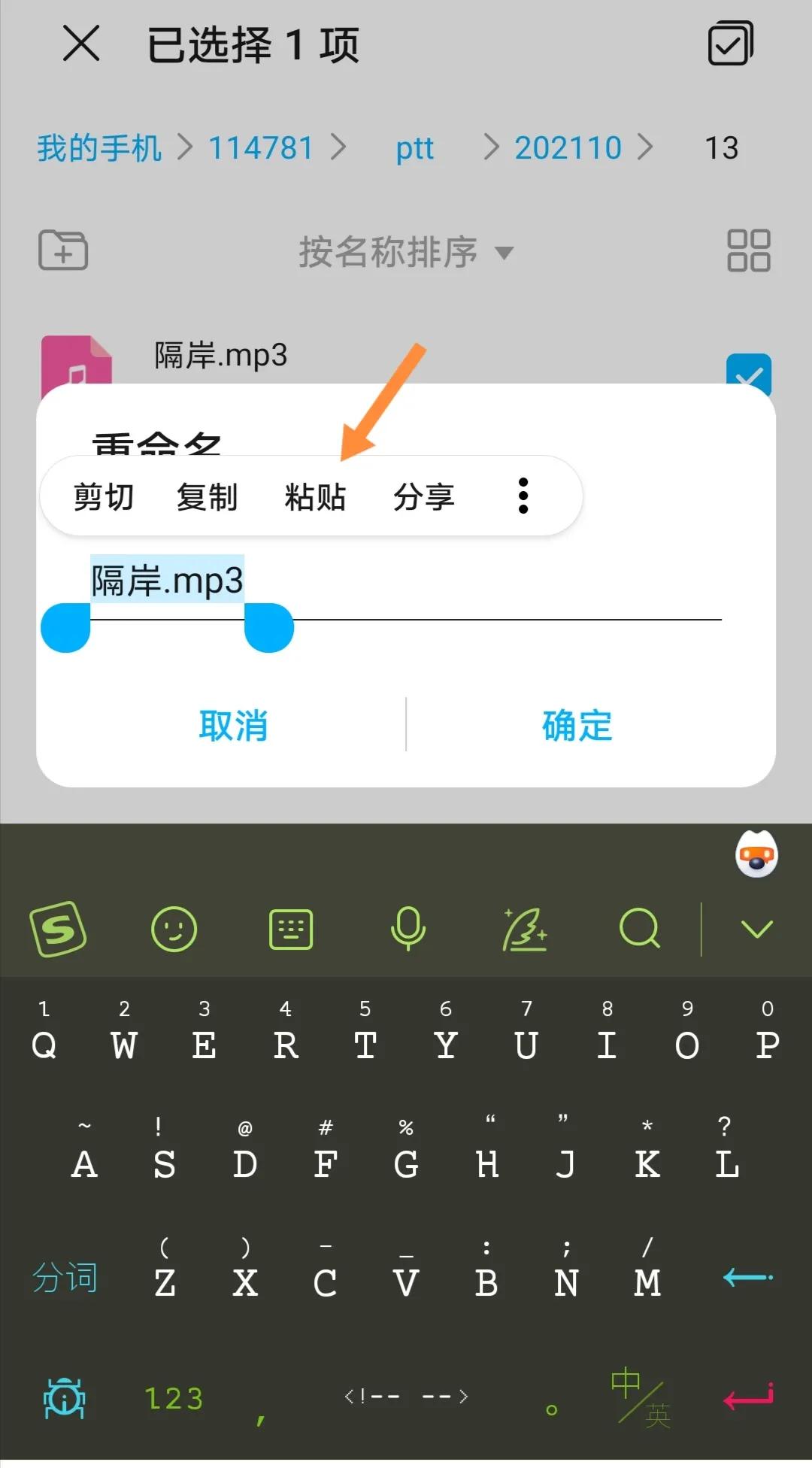Confirm the rename by tapping 确定
Screen dimensions: 812x1468
577,723
